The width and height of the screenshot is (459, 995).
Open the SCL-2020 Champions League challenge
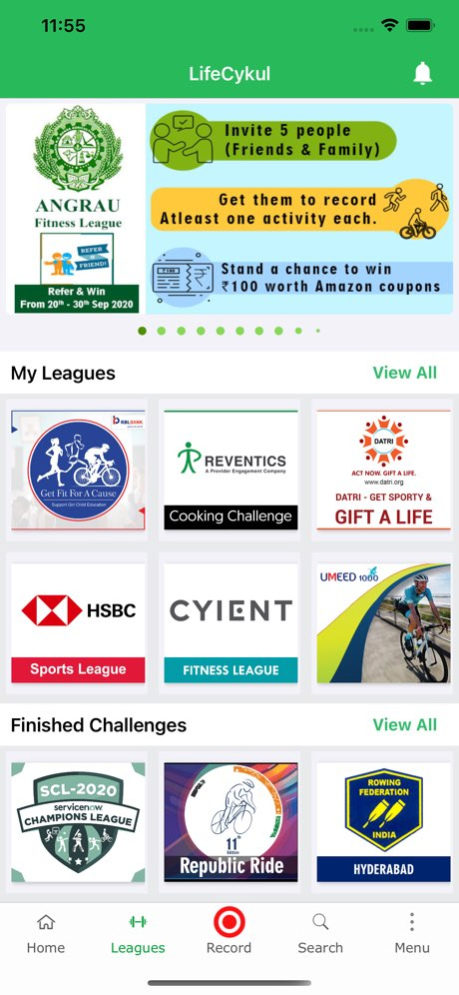pos(77,822)
